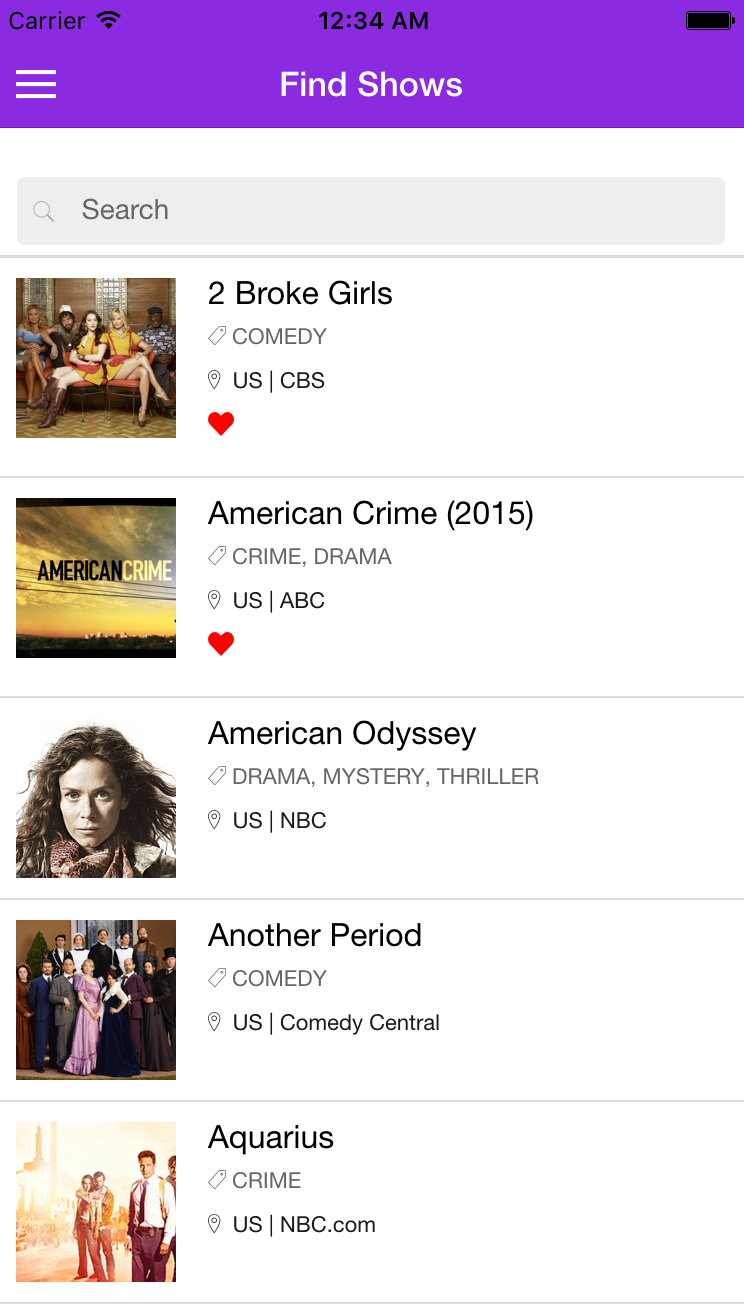
Task: Open the 2 Broke Girls show
Action: click(300, 294)
